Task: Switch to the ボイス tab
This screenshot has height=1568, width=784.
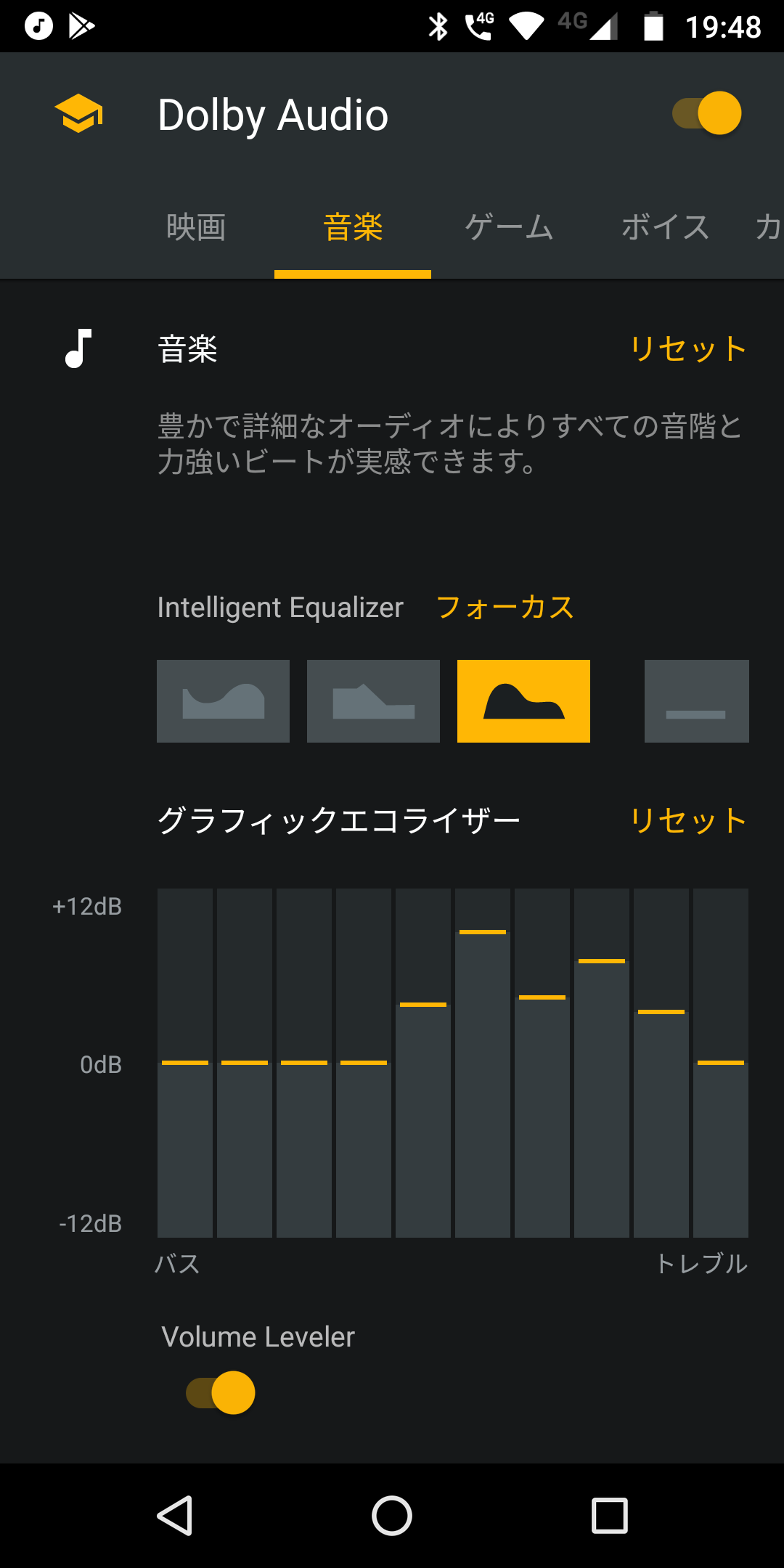Action: [x=665, y=227]
